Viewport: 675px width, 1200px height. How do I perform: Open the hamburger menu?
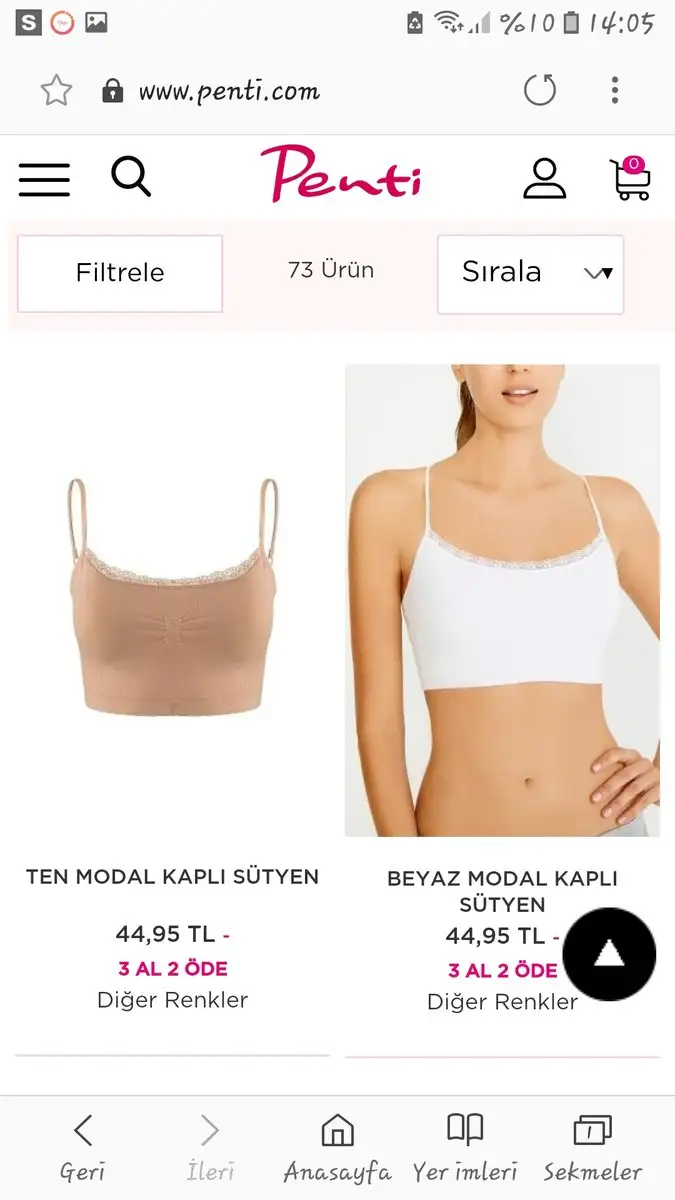(44, 180)
